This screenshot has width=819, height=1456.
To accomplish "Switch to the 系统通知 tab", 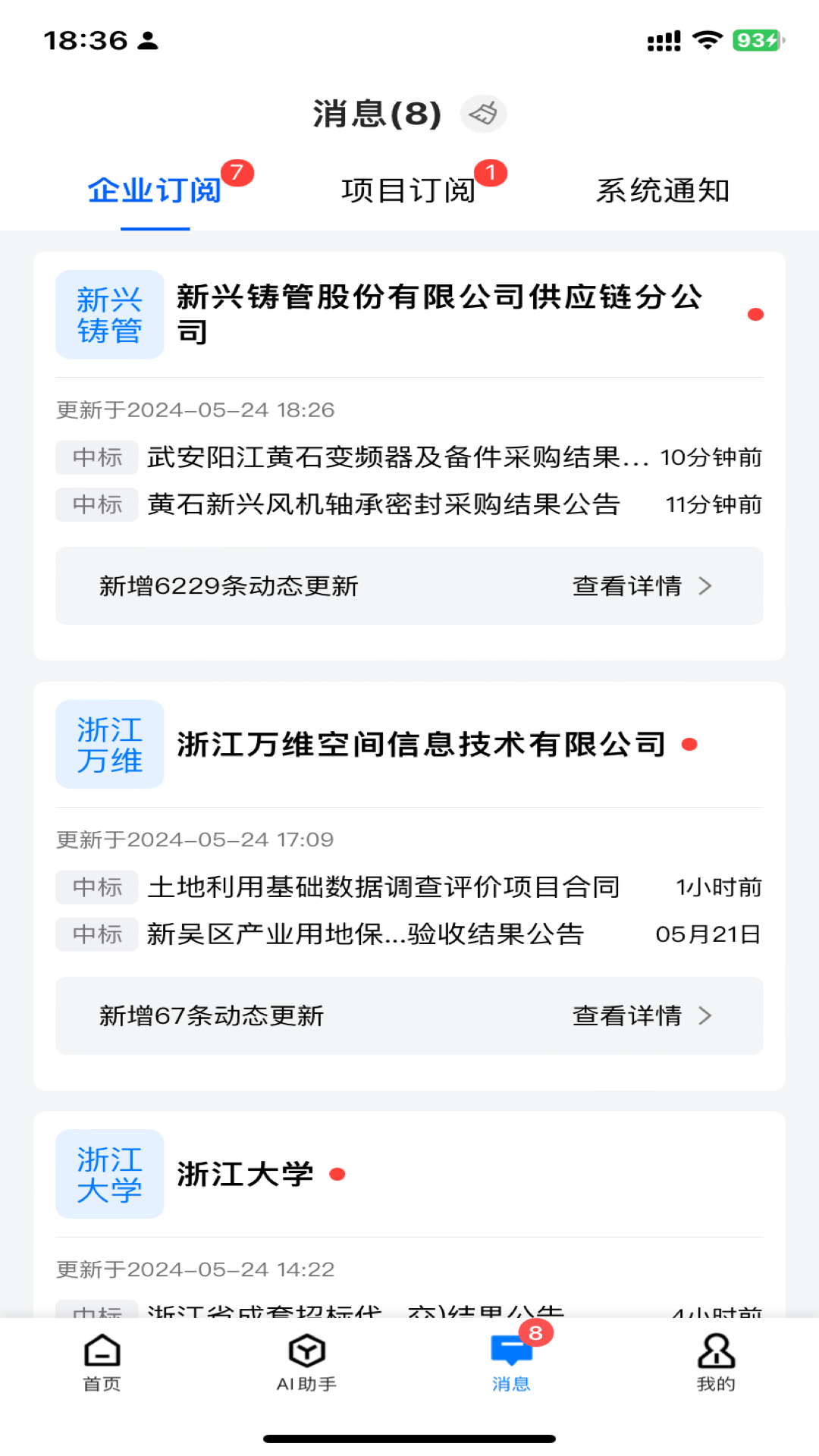I will point(662,190).
